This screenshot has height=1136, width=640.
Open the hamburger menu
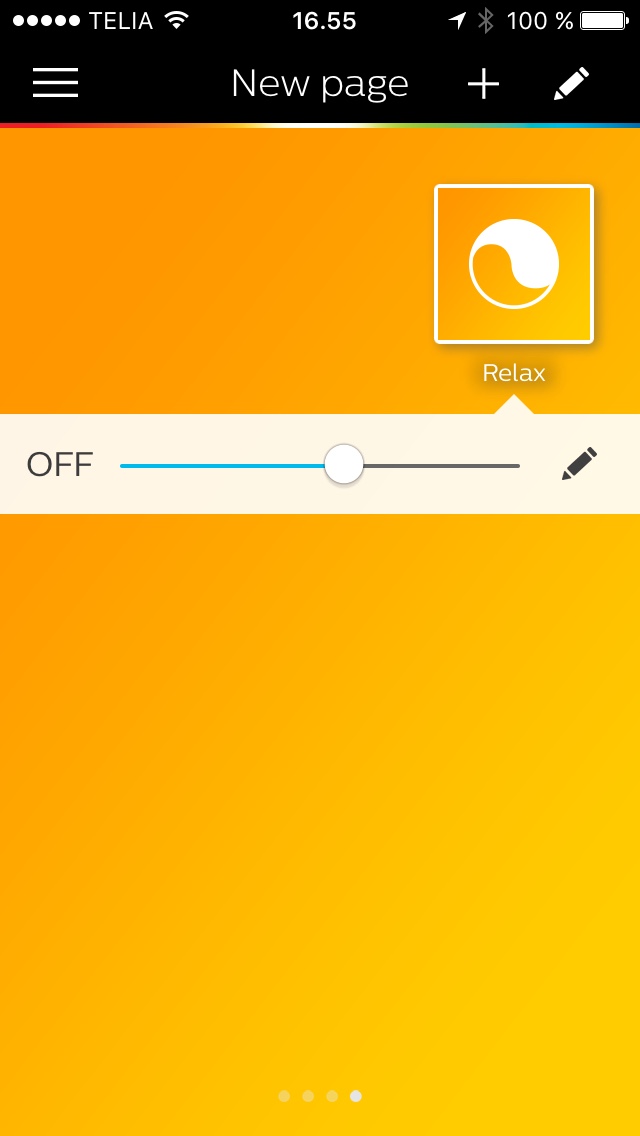(55, 83)
